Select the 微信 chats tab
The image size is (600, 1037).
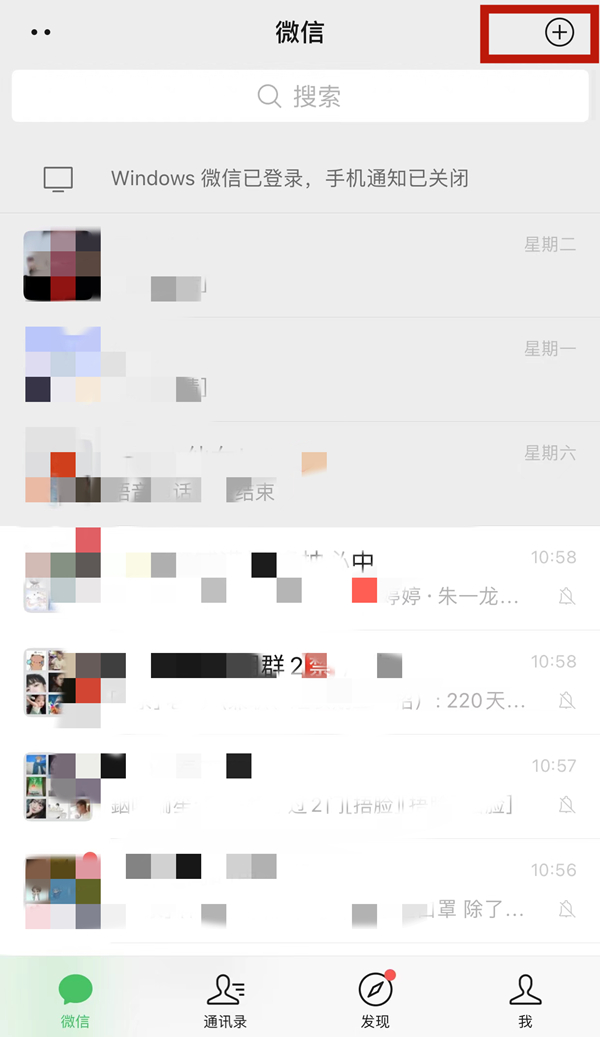pyautogui.click(x=75, y=1001)
